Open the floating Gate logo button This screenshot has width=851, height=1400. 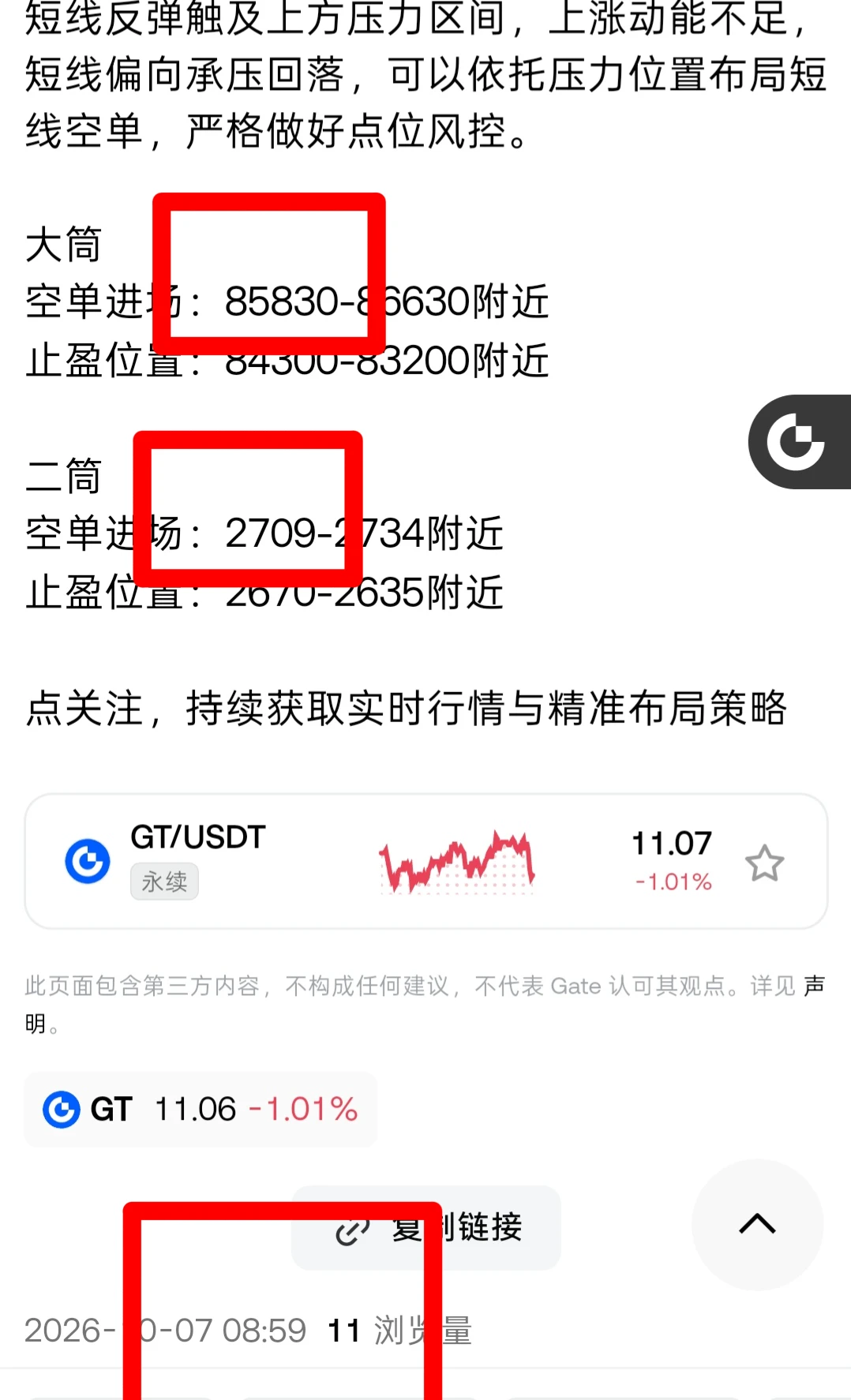799,441
